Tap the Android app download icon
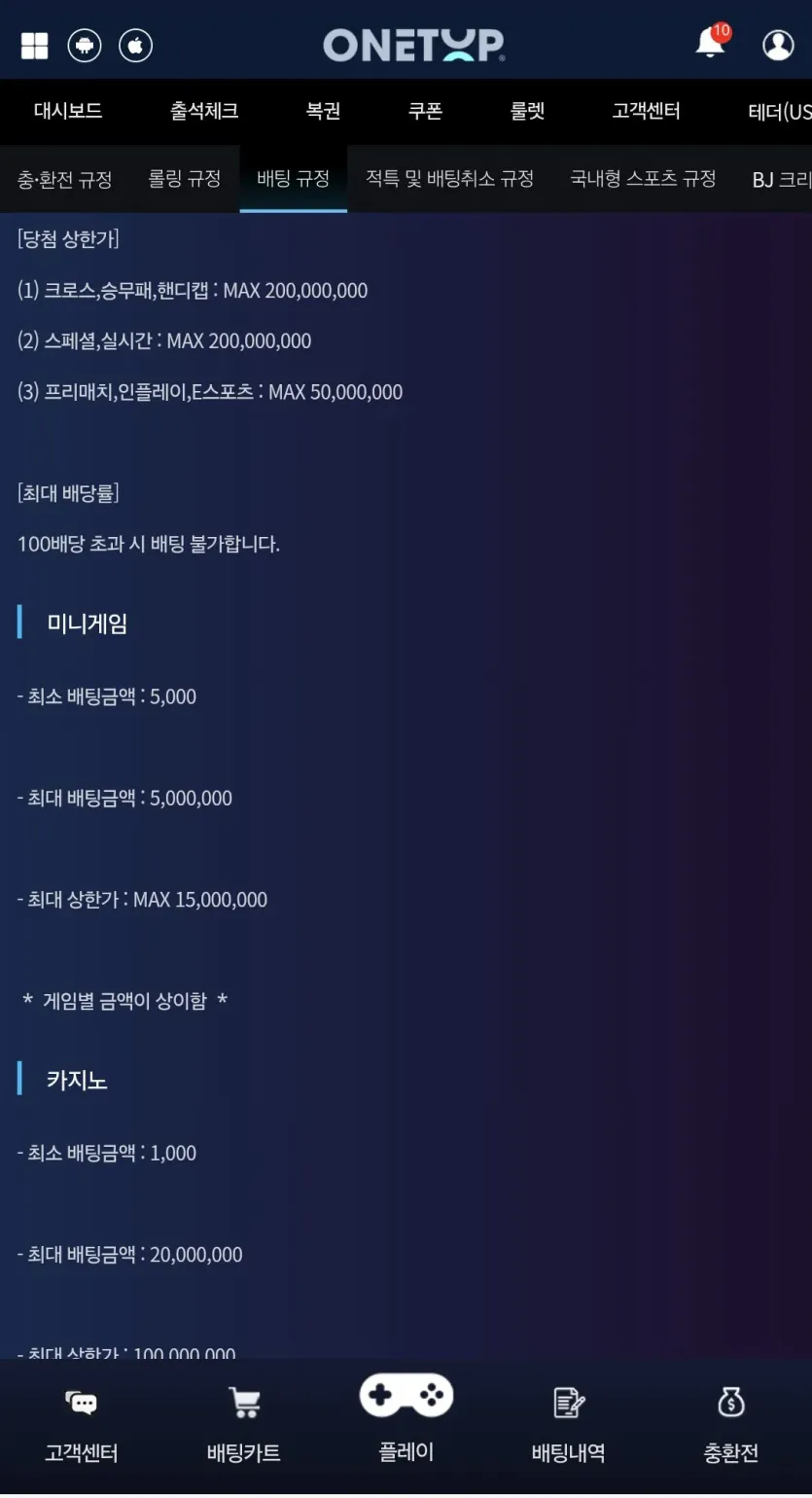This screenshot has width=812, height=1498. (x=85, y=46)
